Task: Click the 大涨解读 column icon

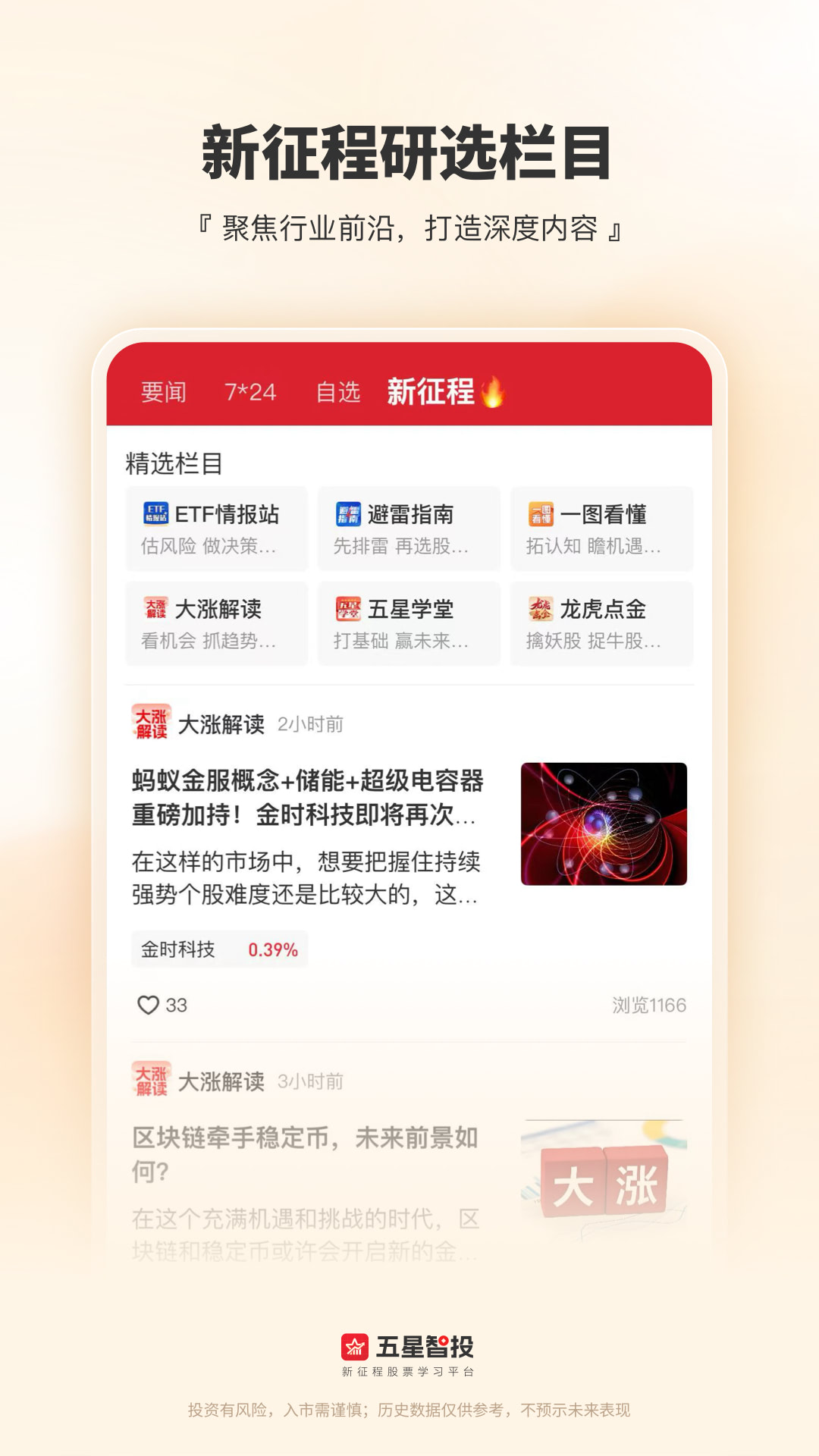Action: (155, 610)
